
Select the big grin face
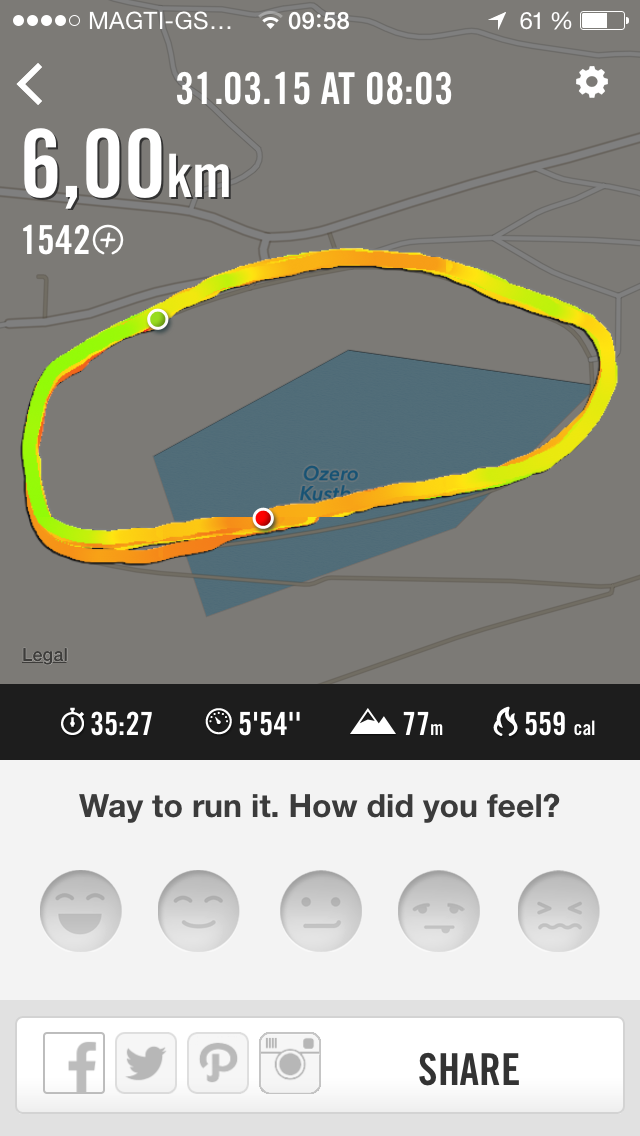[81, 911]
